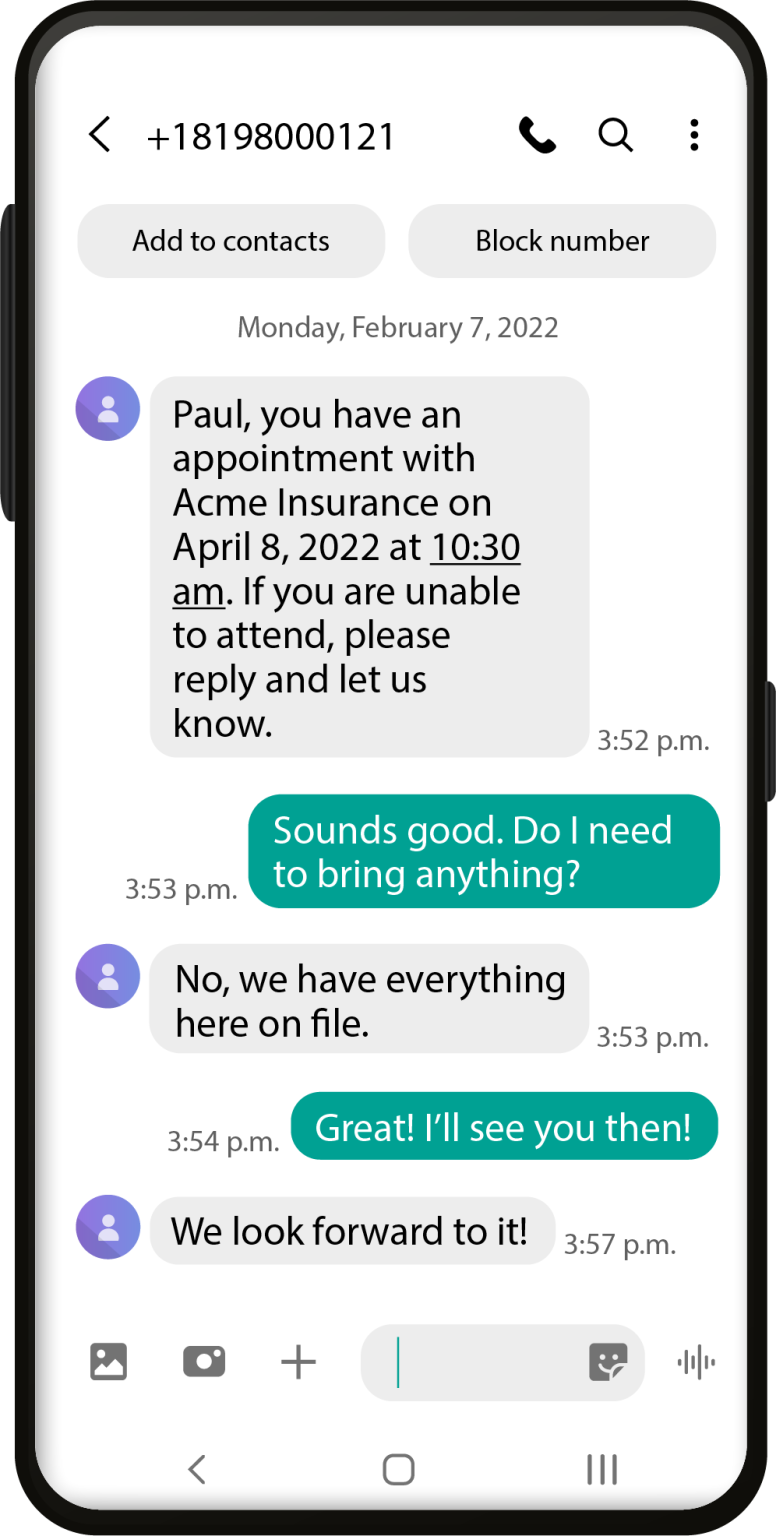The height and width of the screenshot is (1536, 776).
Task: Search within this conversation
Action: [x=616, y=135]
